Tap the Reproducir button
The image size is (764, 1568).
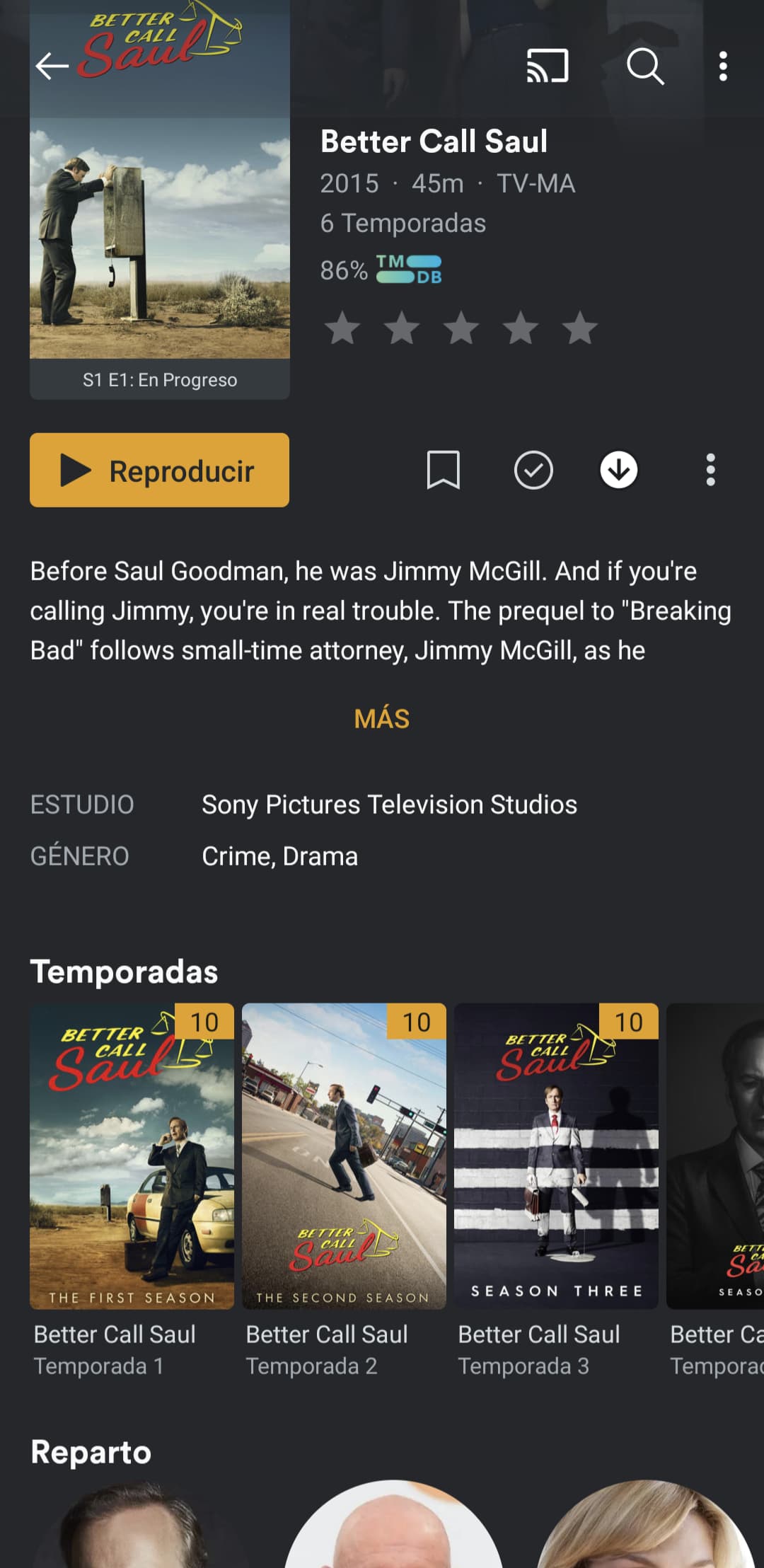tap(159, 470)
